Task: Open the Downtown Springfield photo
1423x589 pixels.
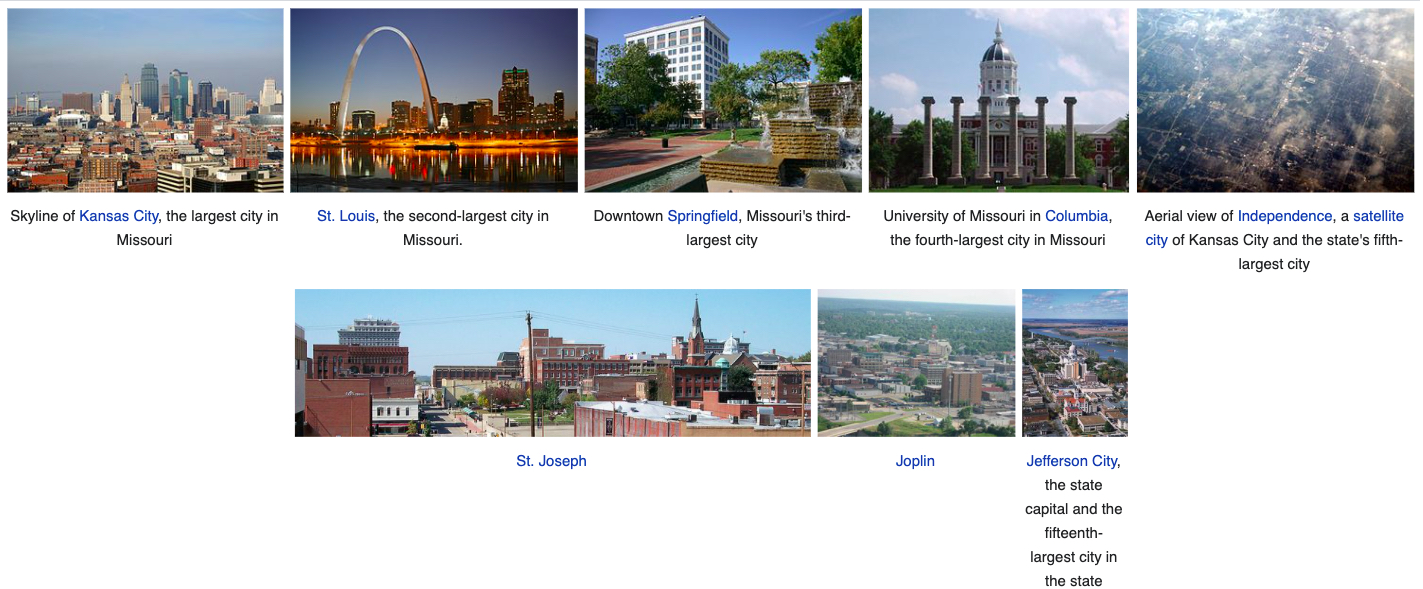Action: point(723,100)
